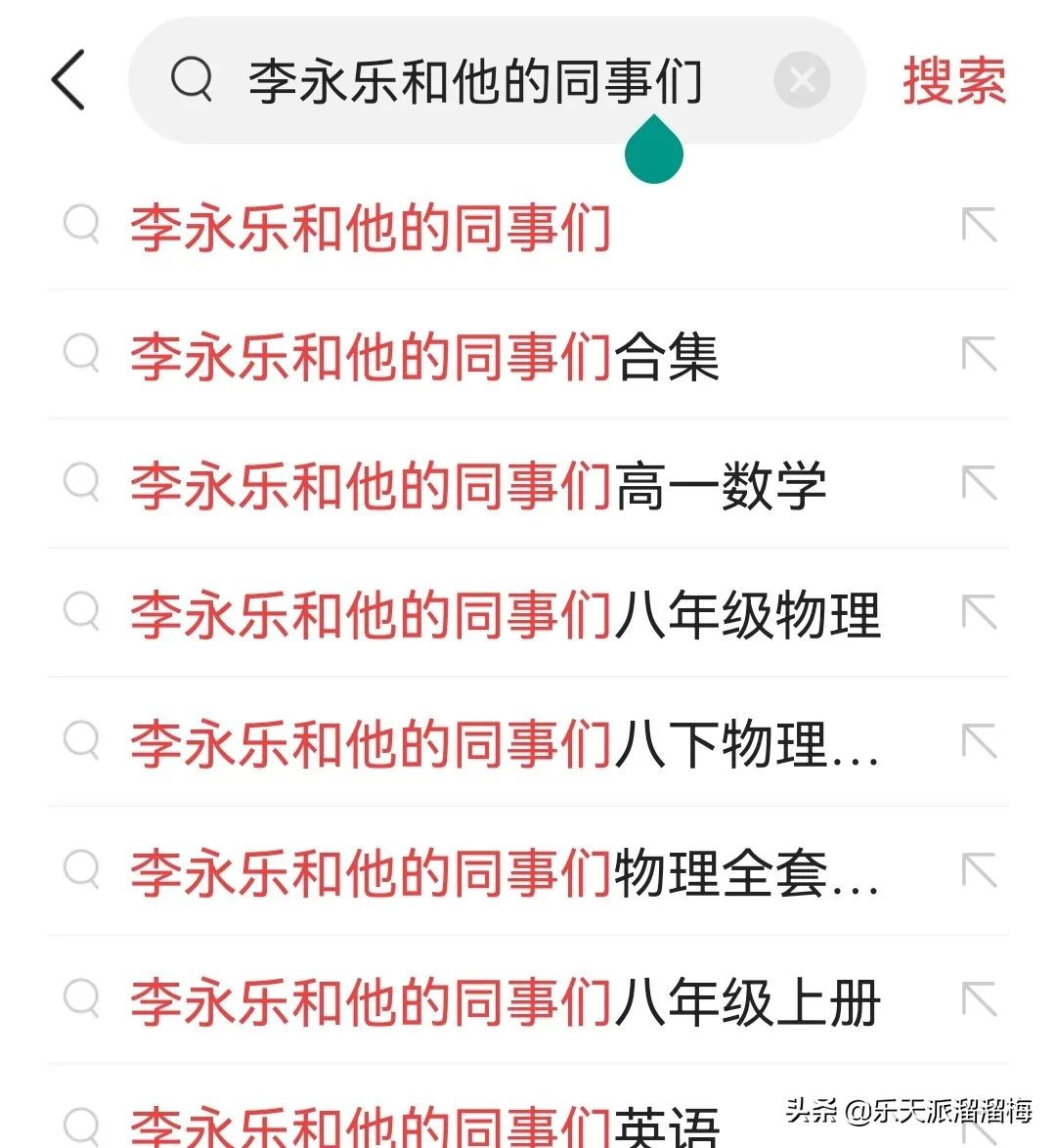Tap the magnifier icon beside 李永乐和他的同事们合集

tap(83, 357)
